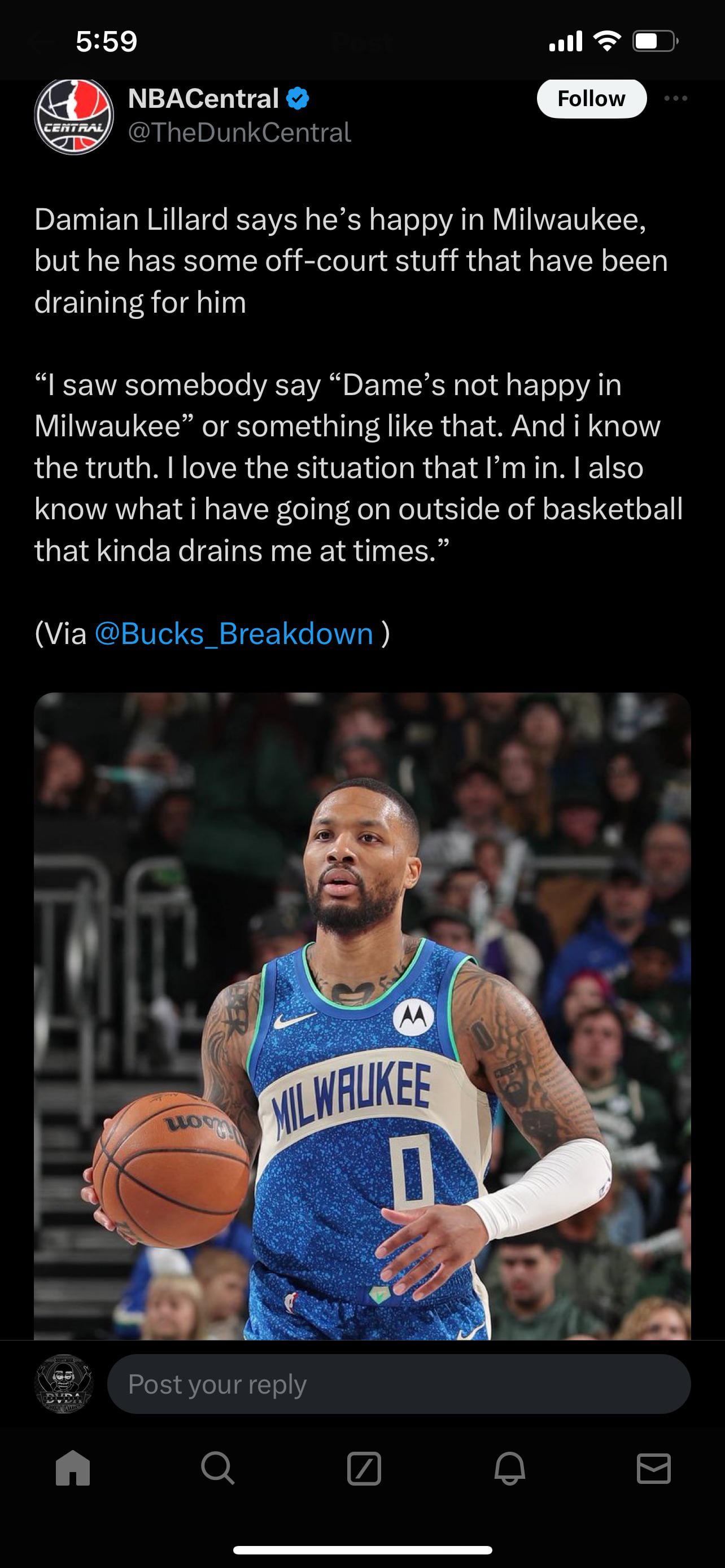Viewport: 725px width, 1568px height.
Task: Tap the Post your reply field
Action: [x=399, y=1384]
